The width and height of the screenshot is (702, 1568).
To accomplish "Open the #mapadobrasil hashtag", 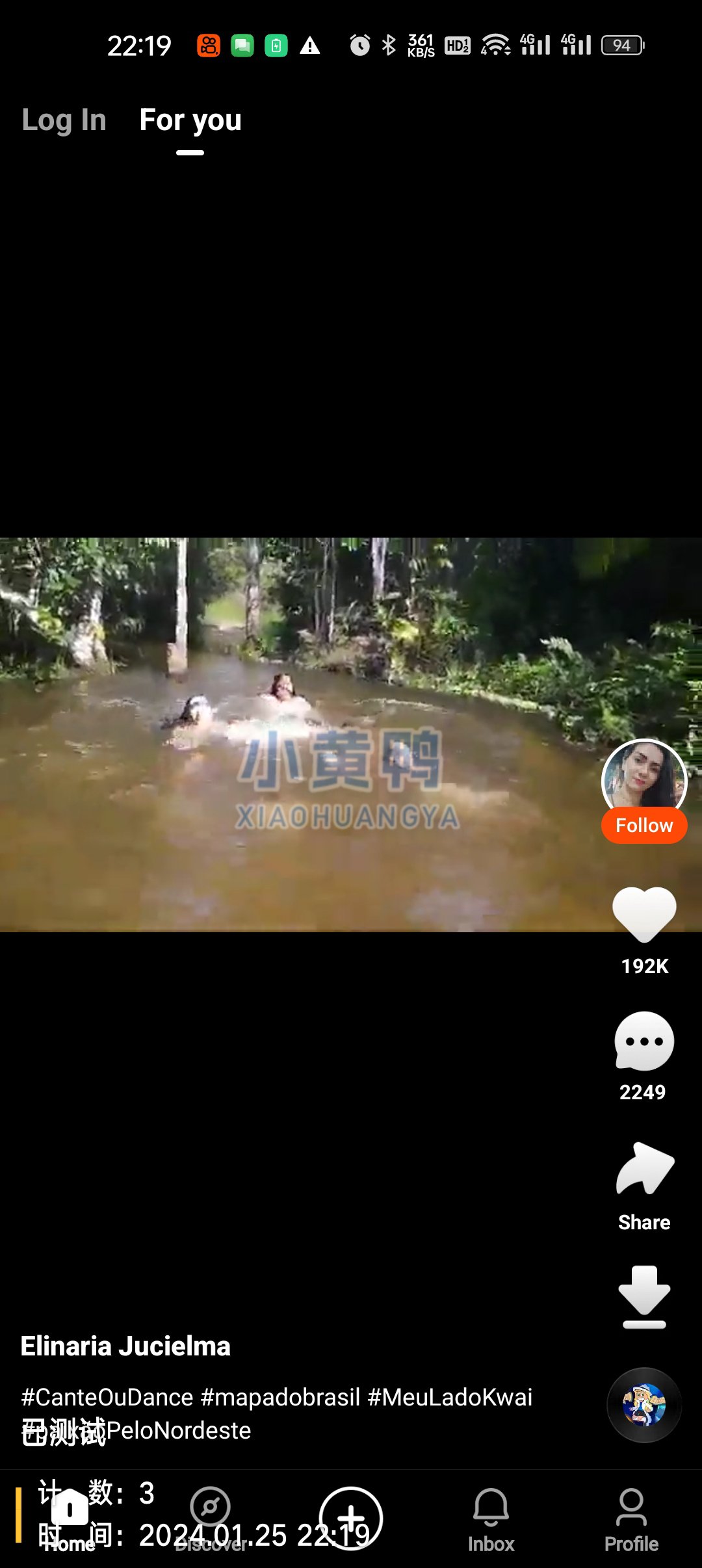I will 280,1397.
